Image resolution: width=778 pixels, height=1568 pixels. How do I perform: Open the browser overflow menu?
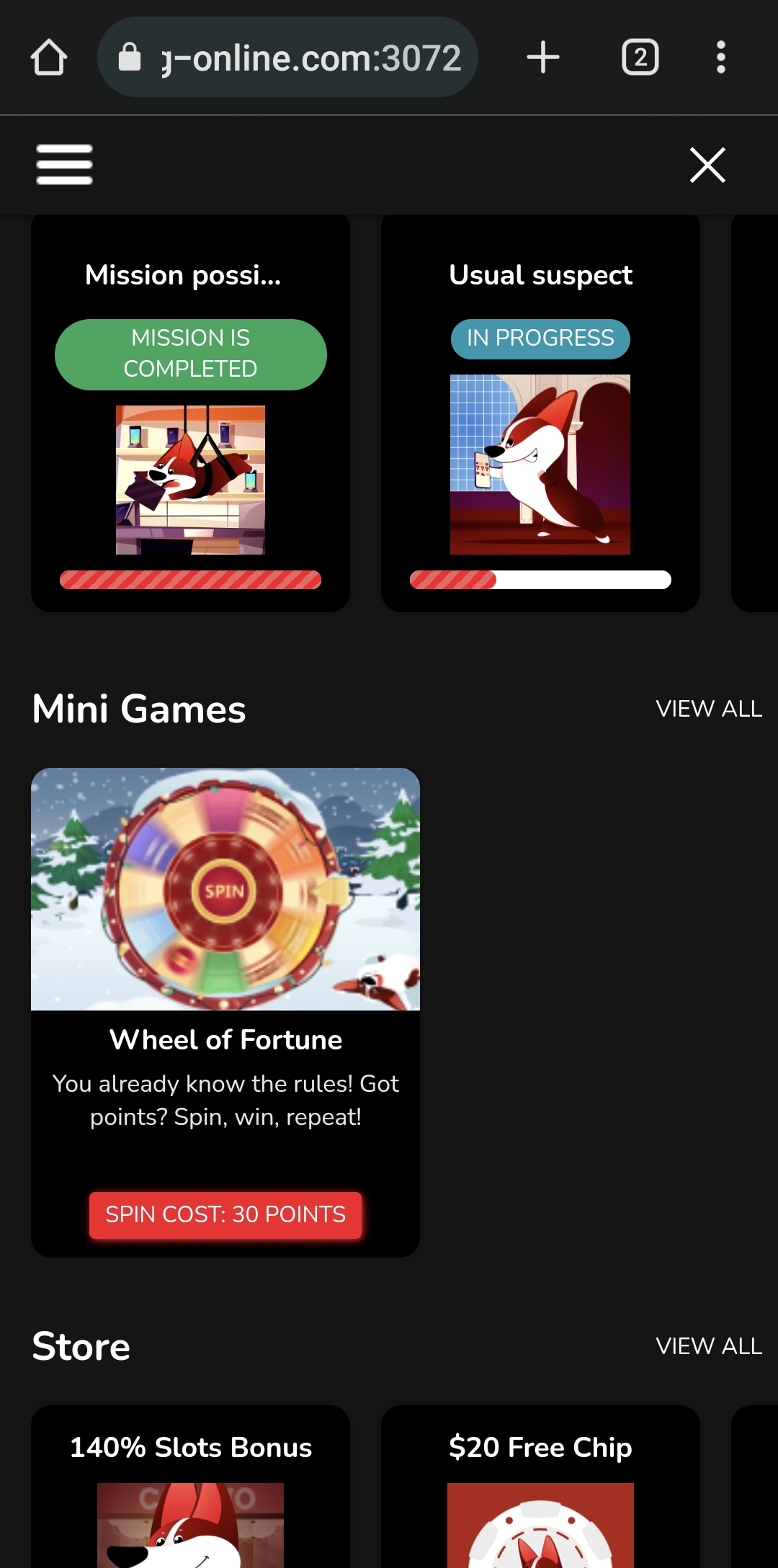pyautogui.click(x=720, y=58)
